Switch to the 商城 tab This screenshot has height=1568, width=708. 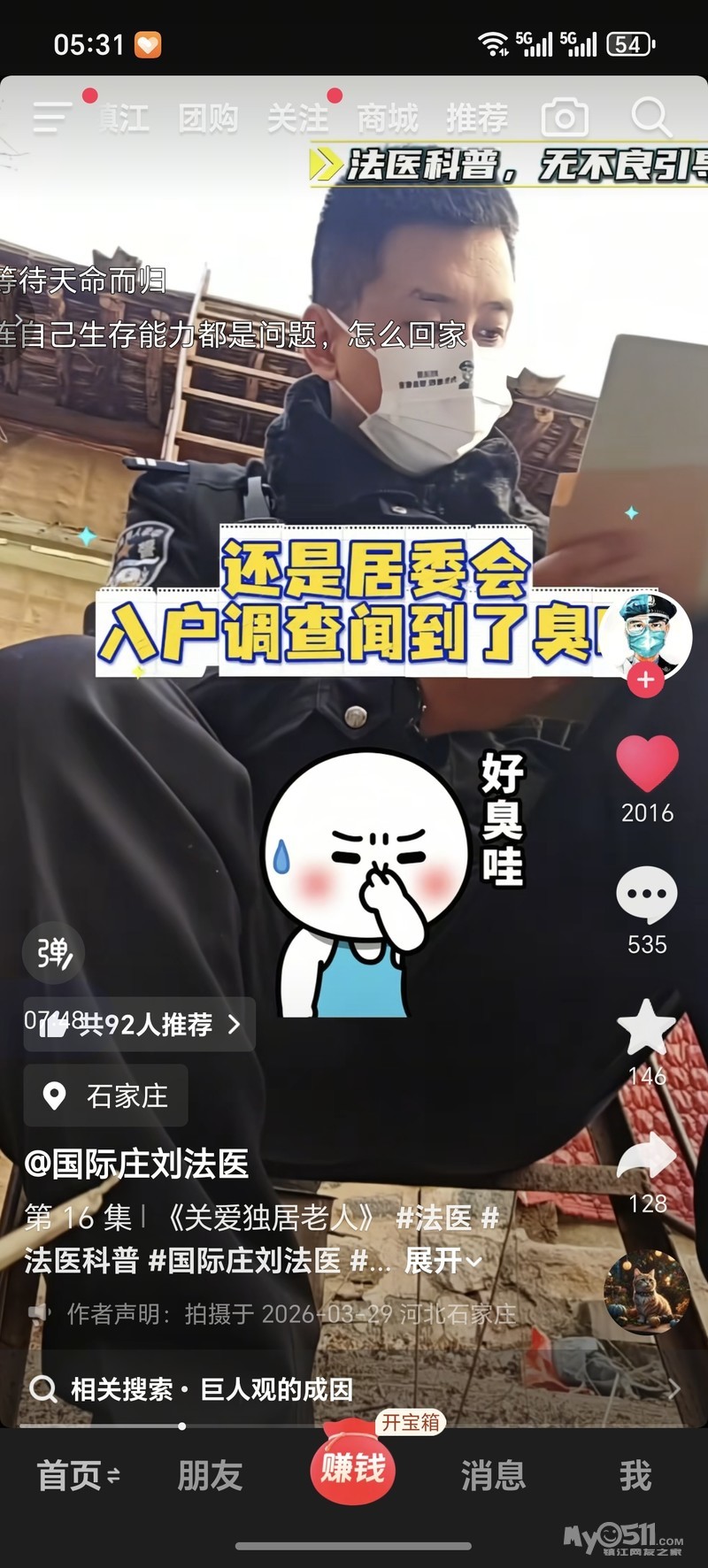point(388,118)
